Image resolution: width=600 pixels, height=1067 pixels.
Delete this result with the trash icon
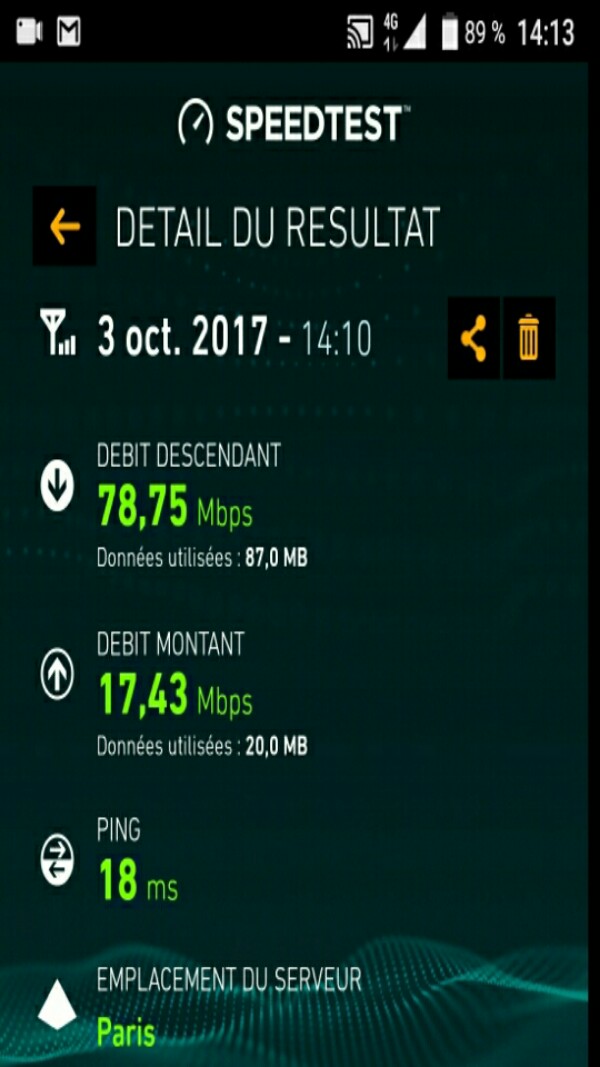point(528,338)
